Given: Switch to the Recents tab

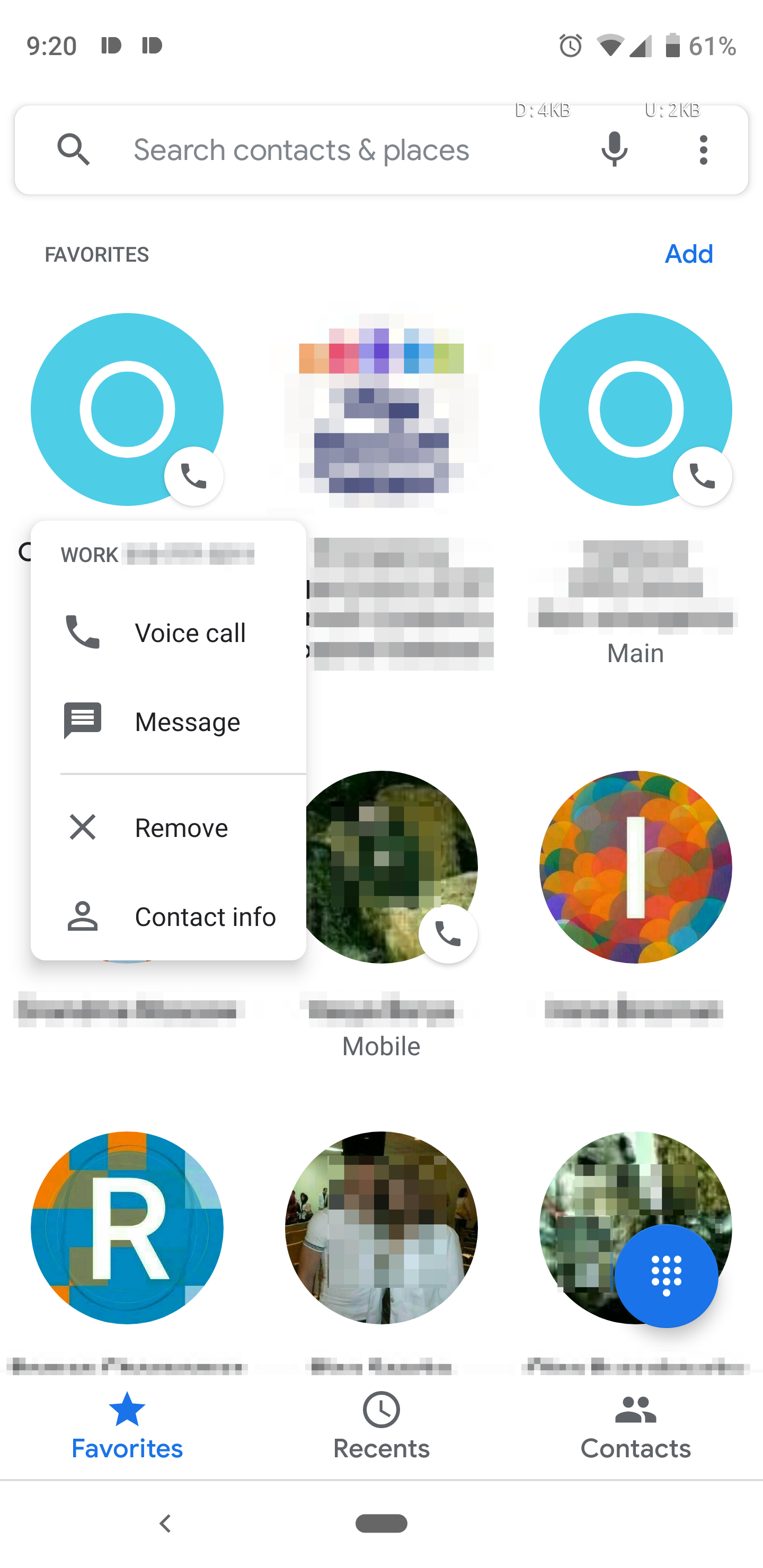Looking at the screenshot, I should pos(381,1426).
